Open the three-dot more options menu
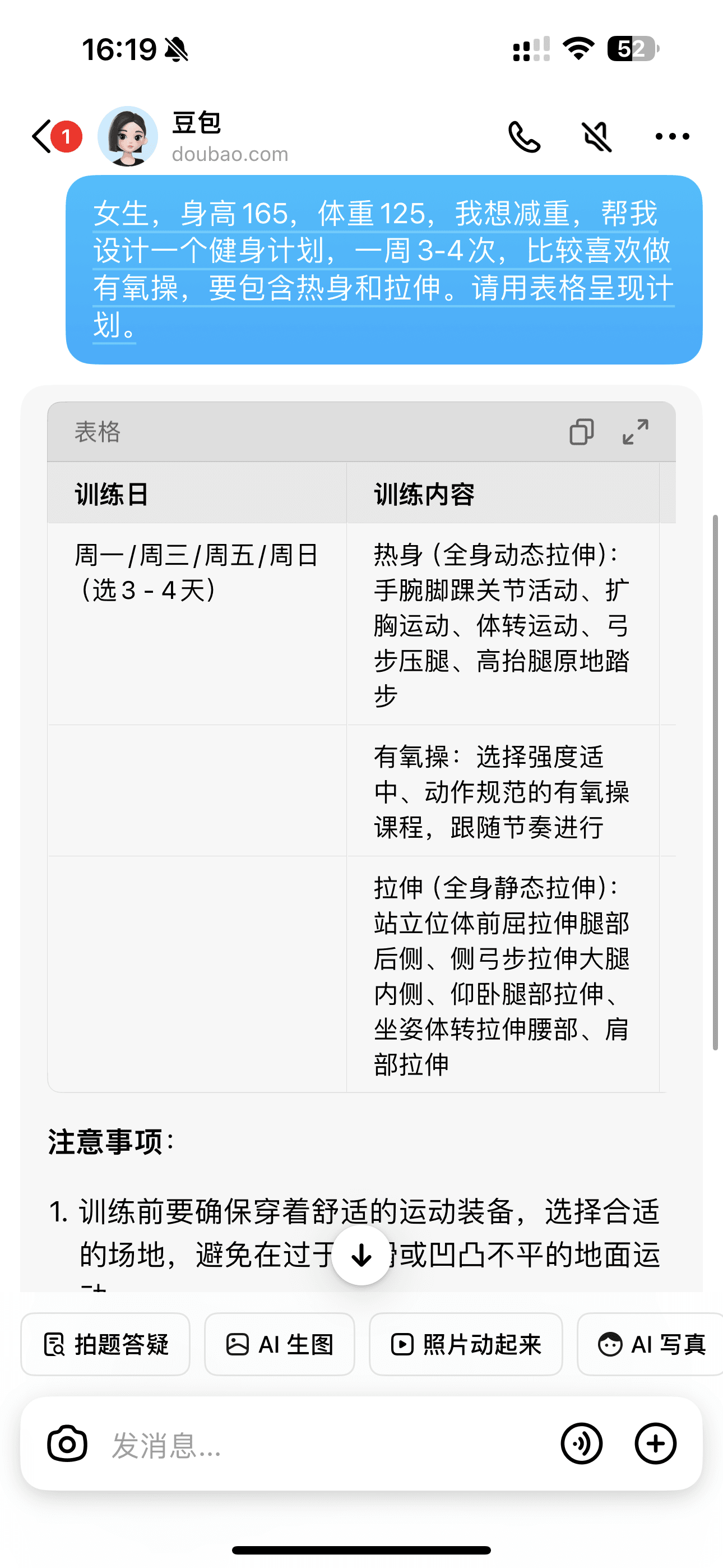This screenshot has width=723, height=1568. [672, 136]
